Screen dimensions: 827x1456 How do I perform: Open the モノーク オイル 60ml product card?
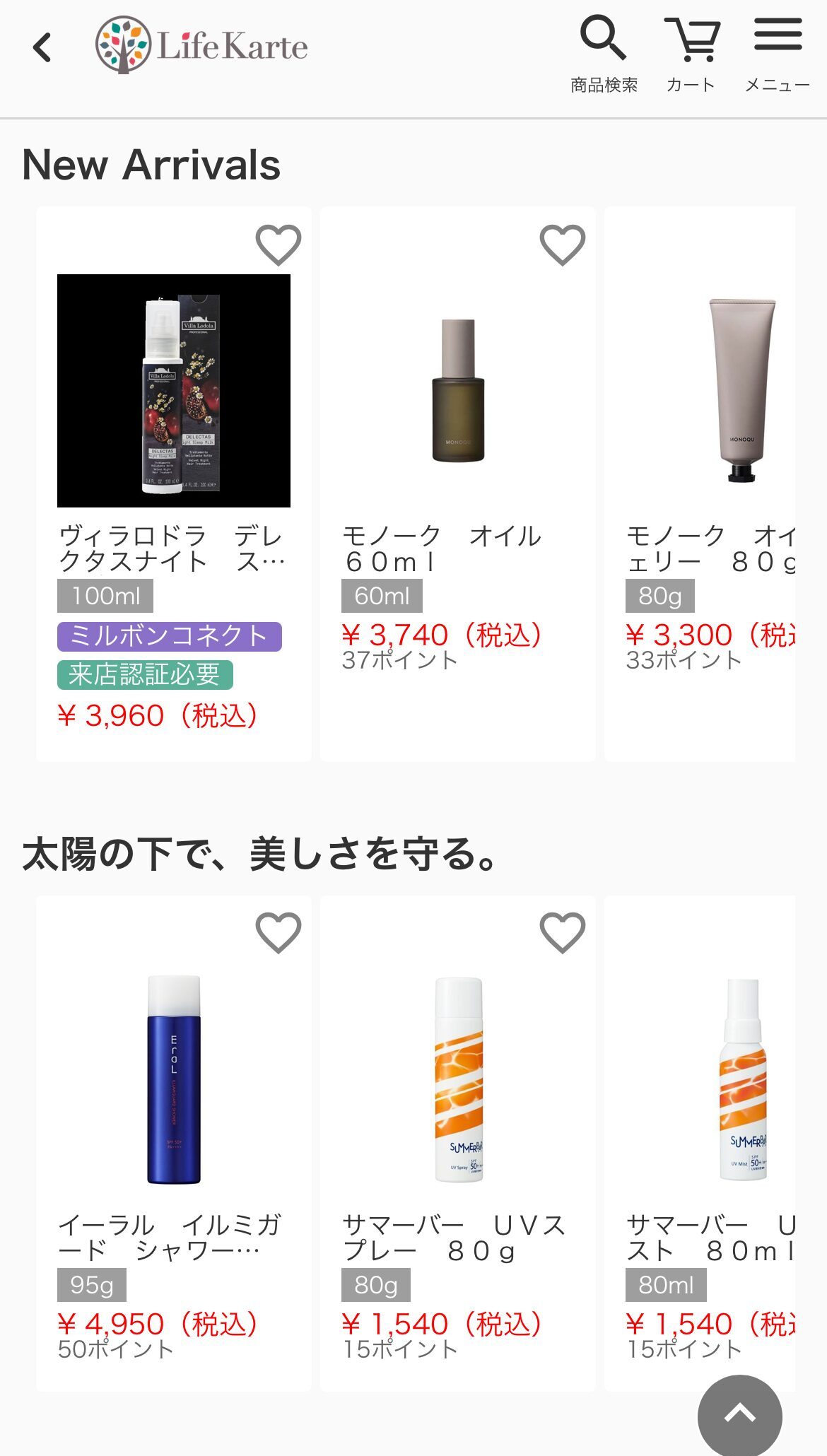458,484
